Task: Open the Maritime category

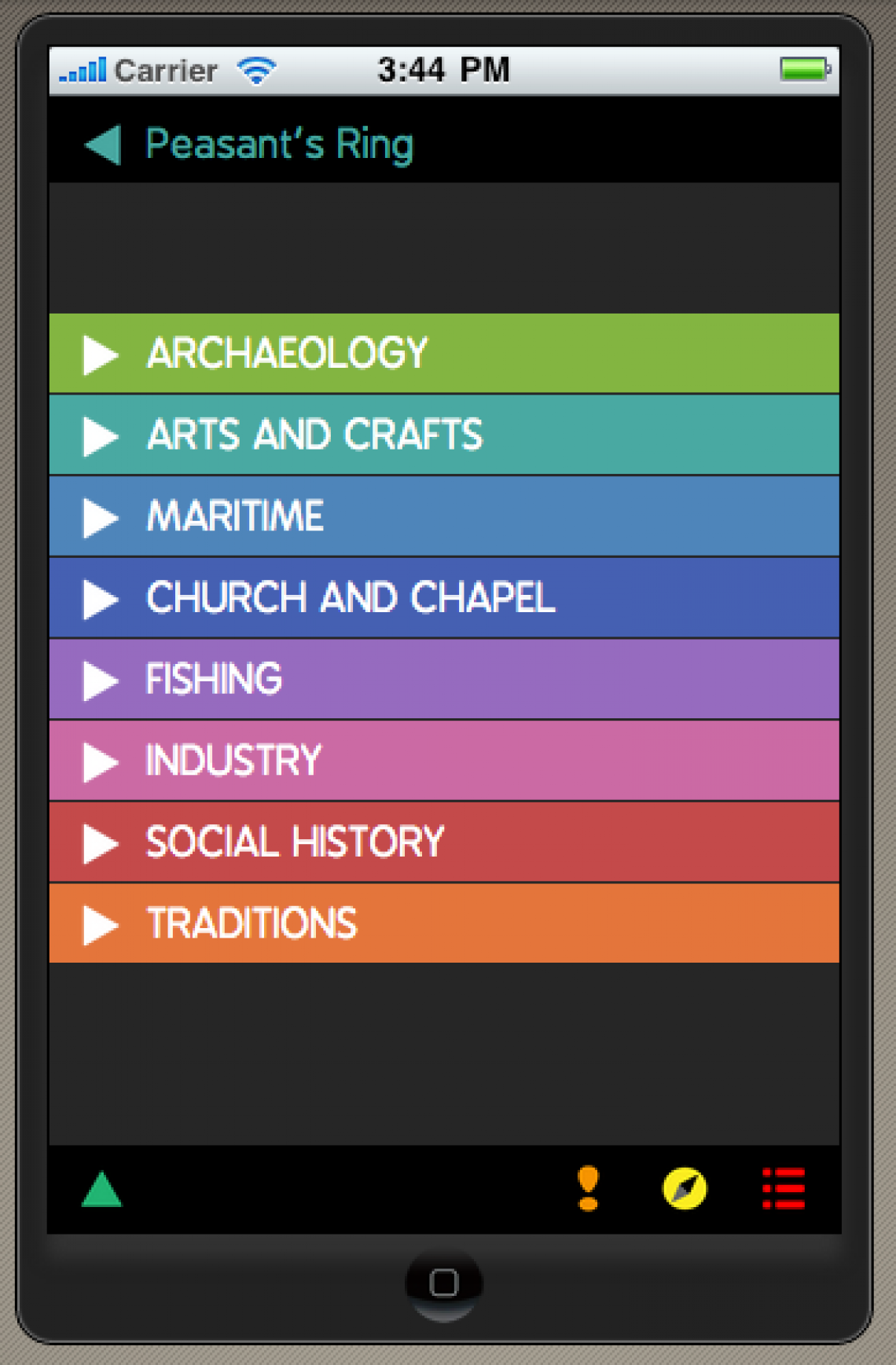Action: pos(444,516)
